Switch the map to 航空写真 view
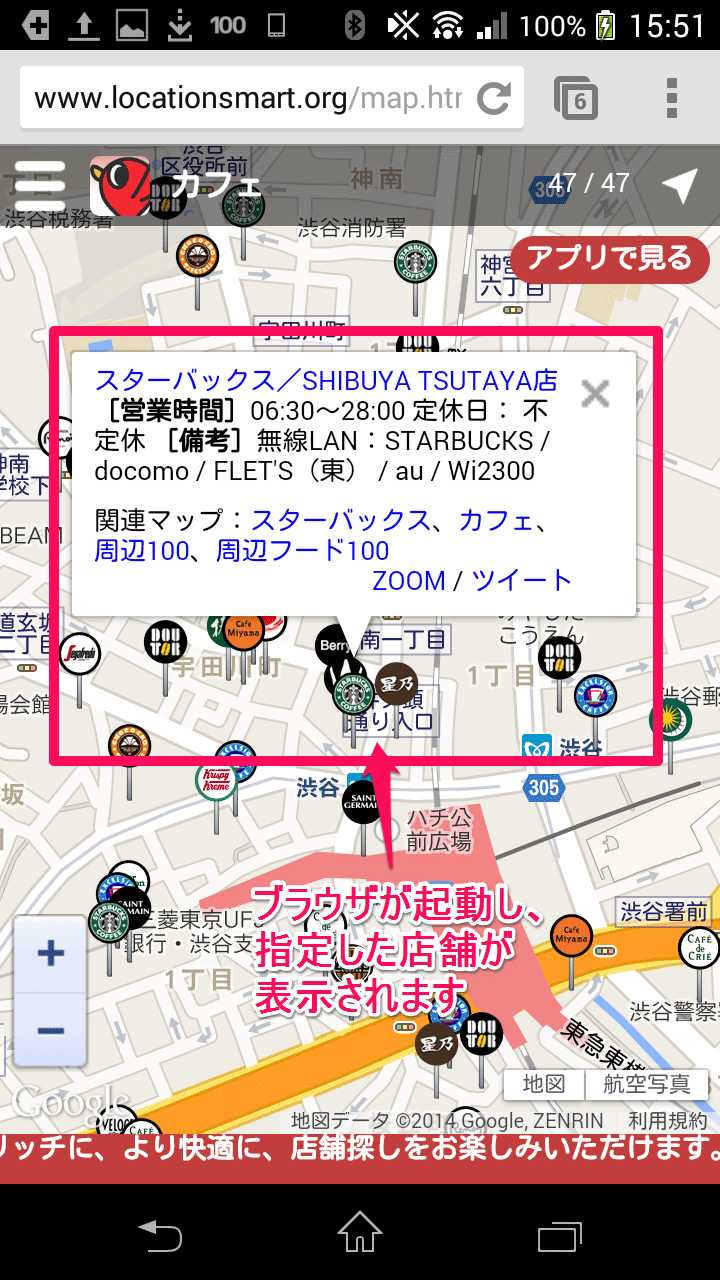The width and height of the screenshot is (720, 1280). [x=646, y=1084]
